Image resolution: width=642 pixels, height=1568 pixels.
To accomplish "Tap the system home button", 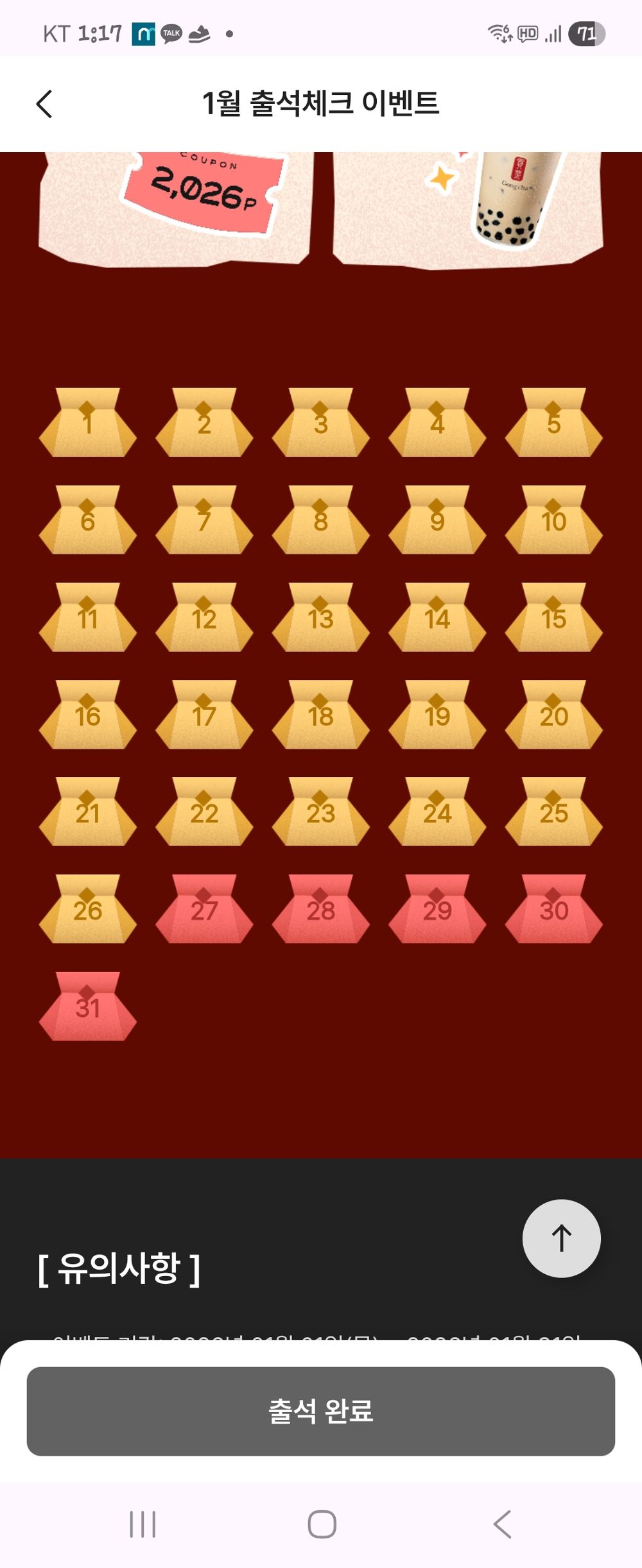I will click(322, 1524).
